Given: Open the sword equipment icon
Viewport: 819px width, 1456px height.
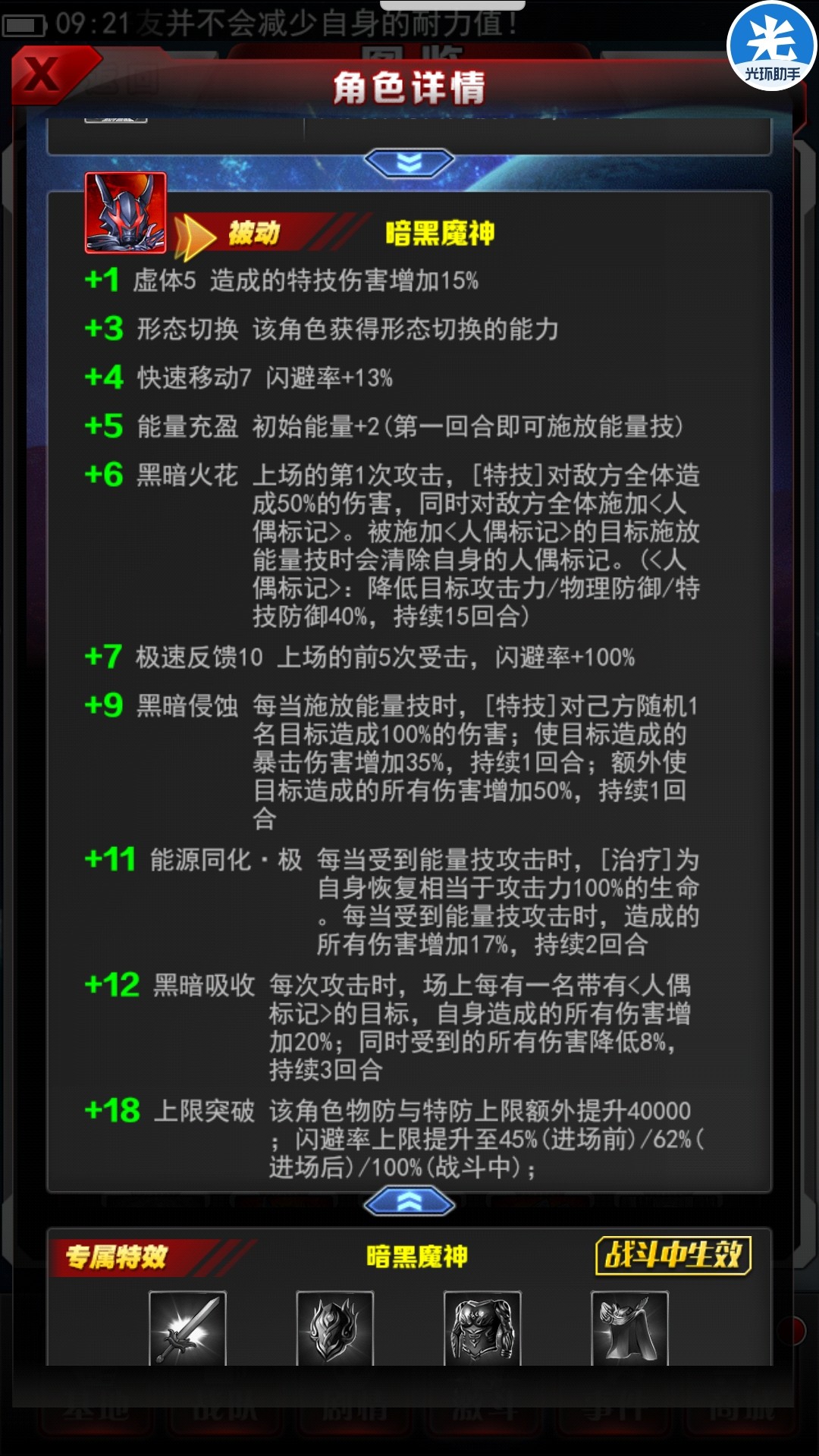Looking at the screenshot, I should (x=187, y=1329).
